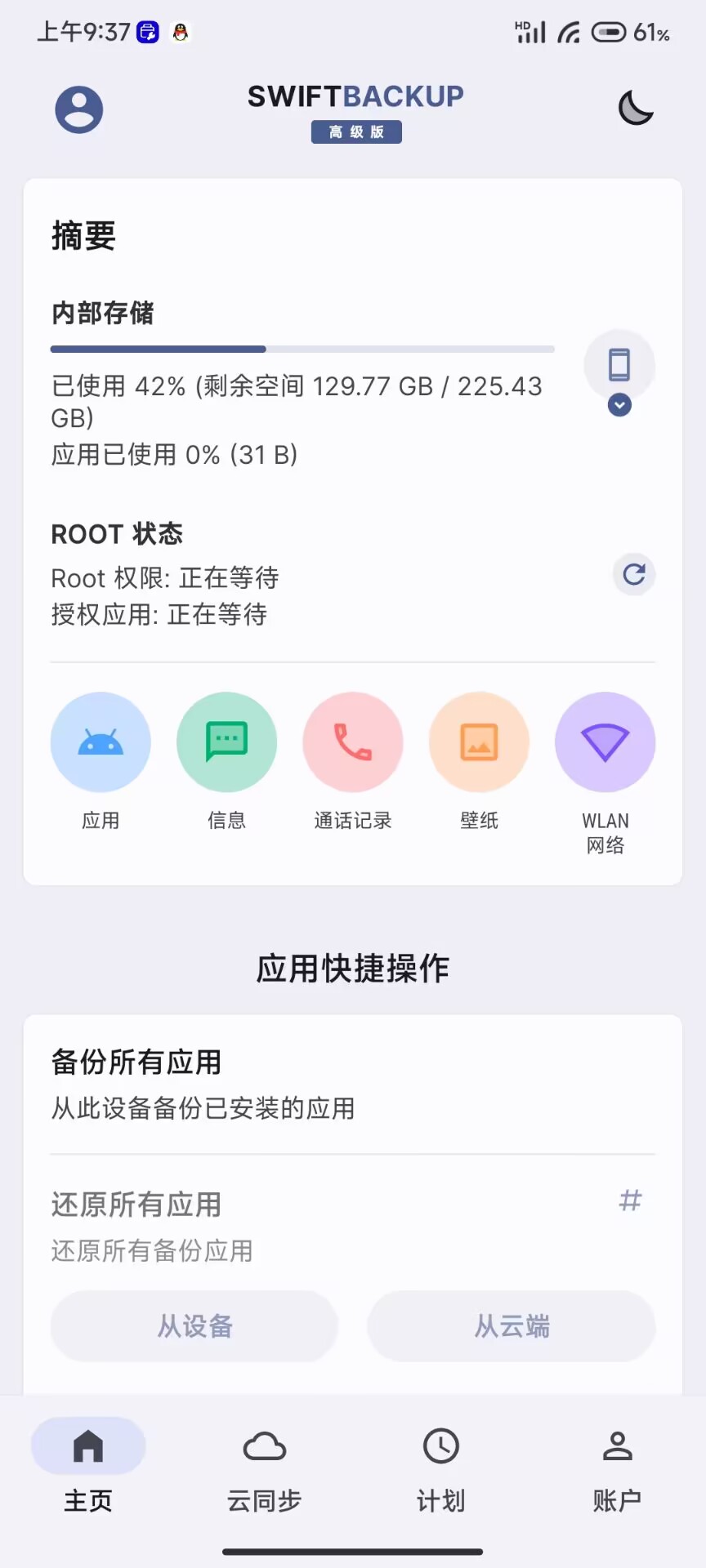Open the 通话记录 call logs shortcut
This screenshot has width=706, height=1568.
[x=353, y=742]
